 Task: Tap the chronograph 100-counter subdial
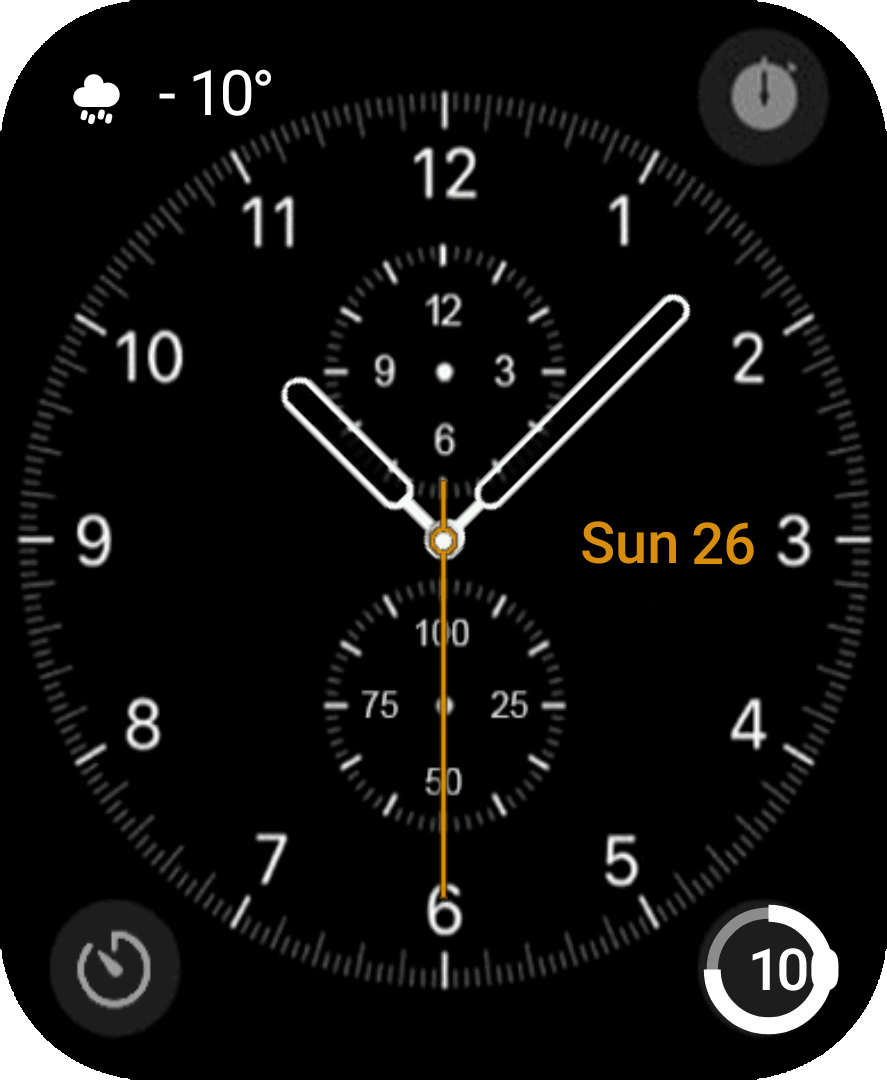pyautogui.click(x=443, y=705)
